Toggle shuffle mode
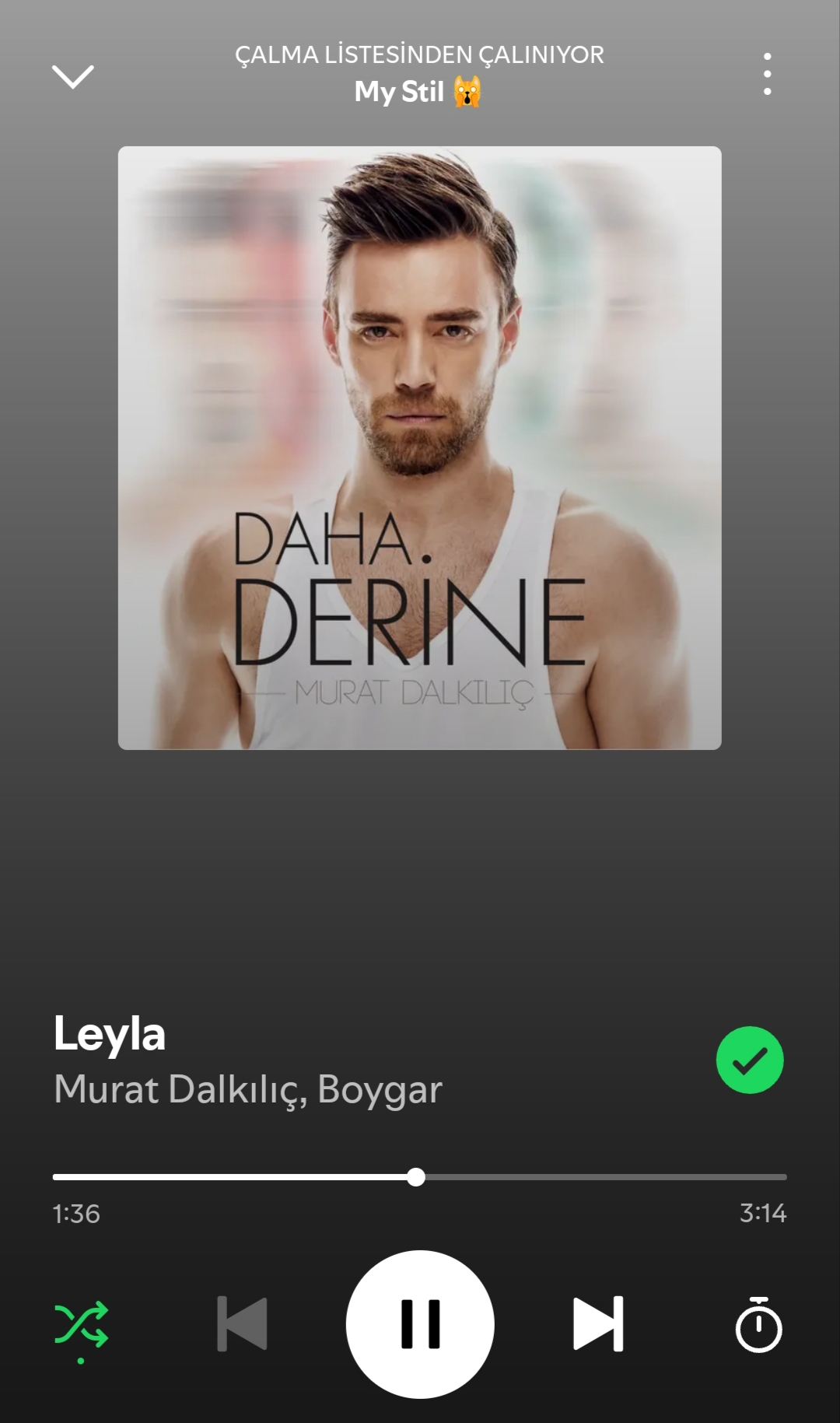 (x=81, y=1325)
